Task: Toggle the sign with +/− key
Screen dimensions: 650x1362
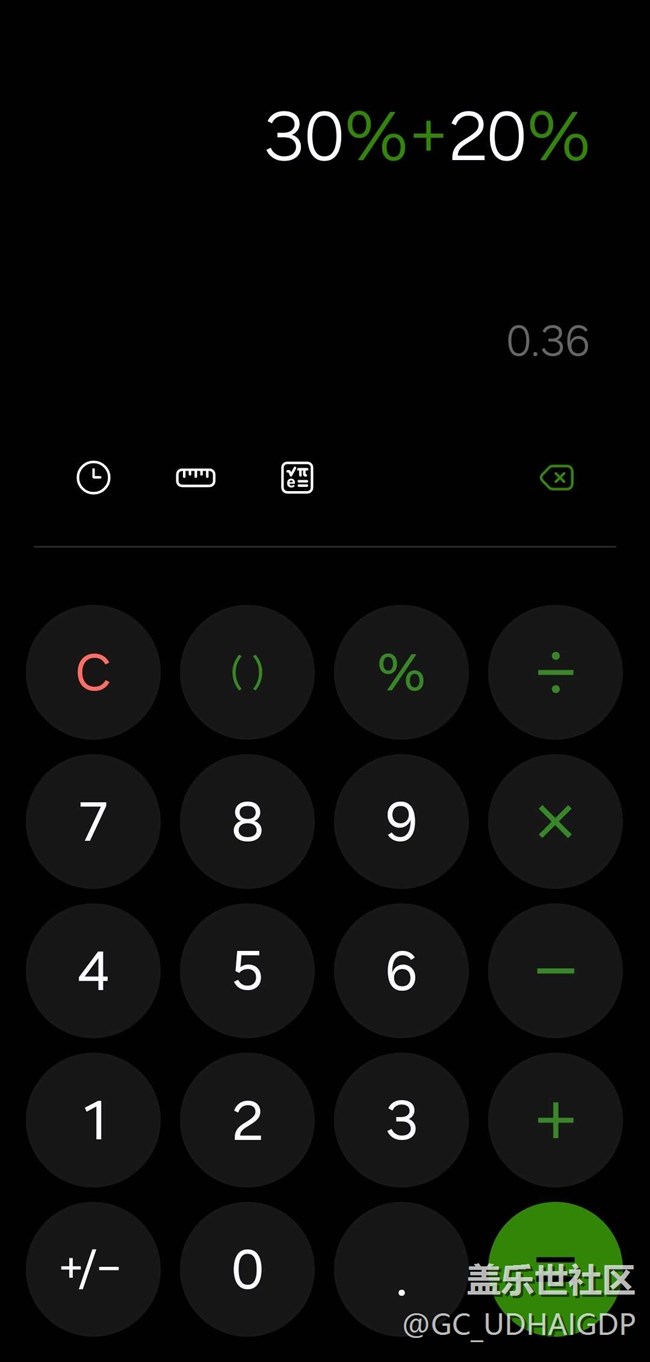Action: click(x=93, y=1269)
